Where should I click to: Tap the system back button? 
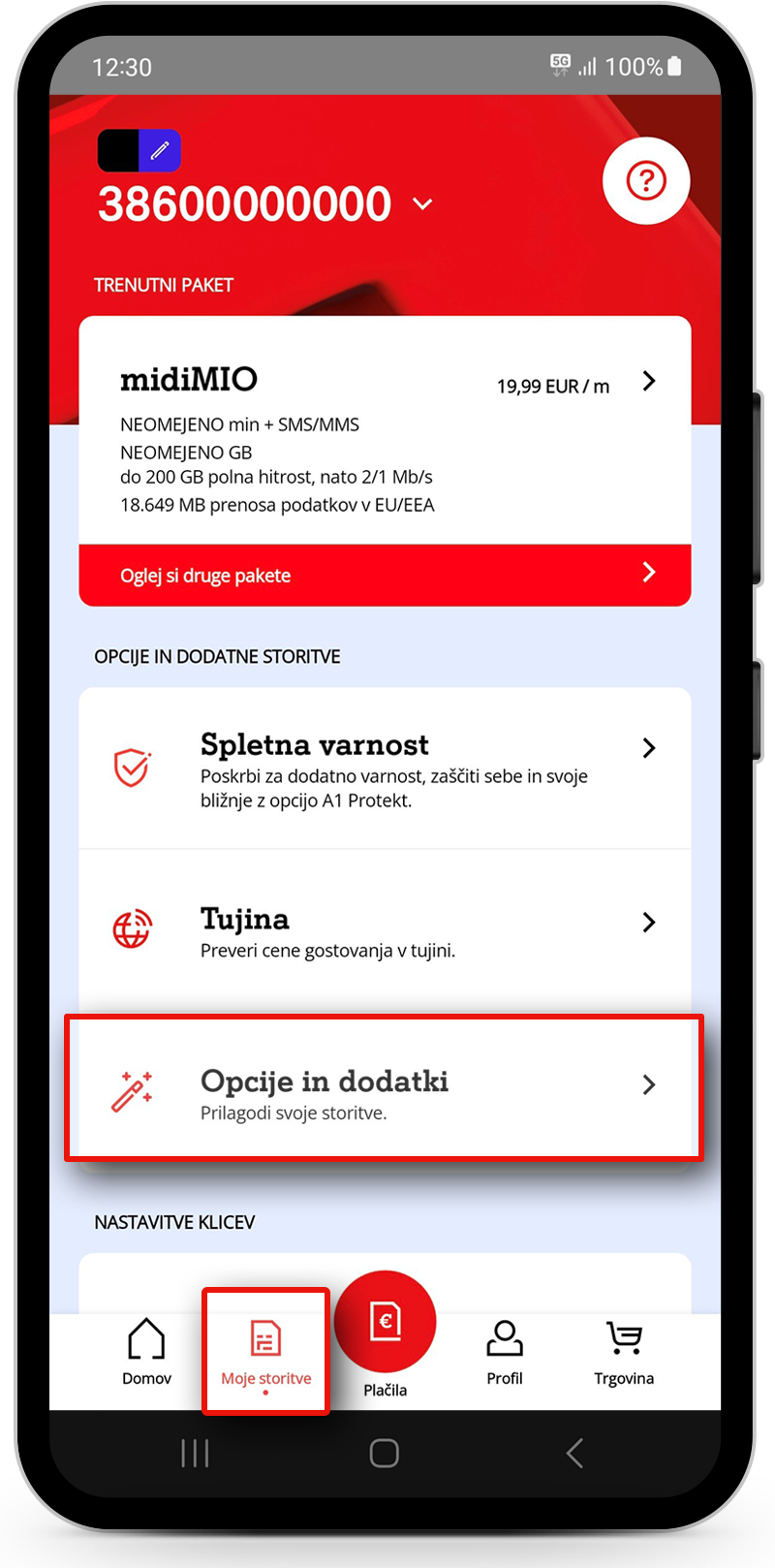pyautogui.click(x=574, y=1453)
